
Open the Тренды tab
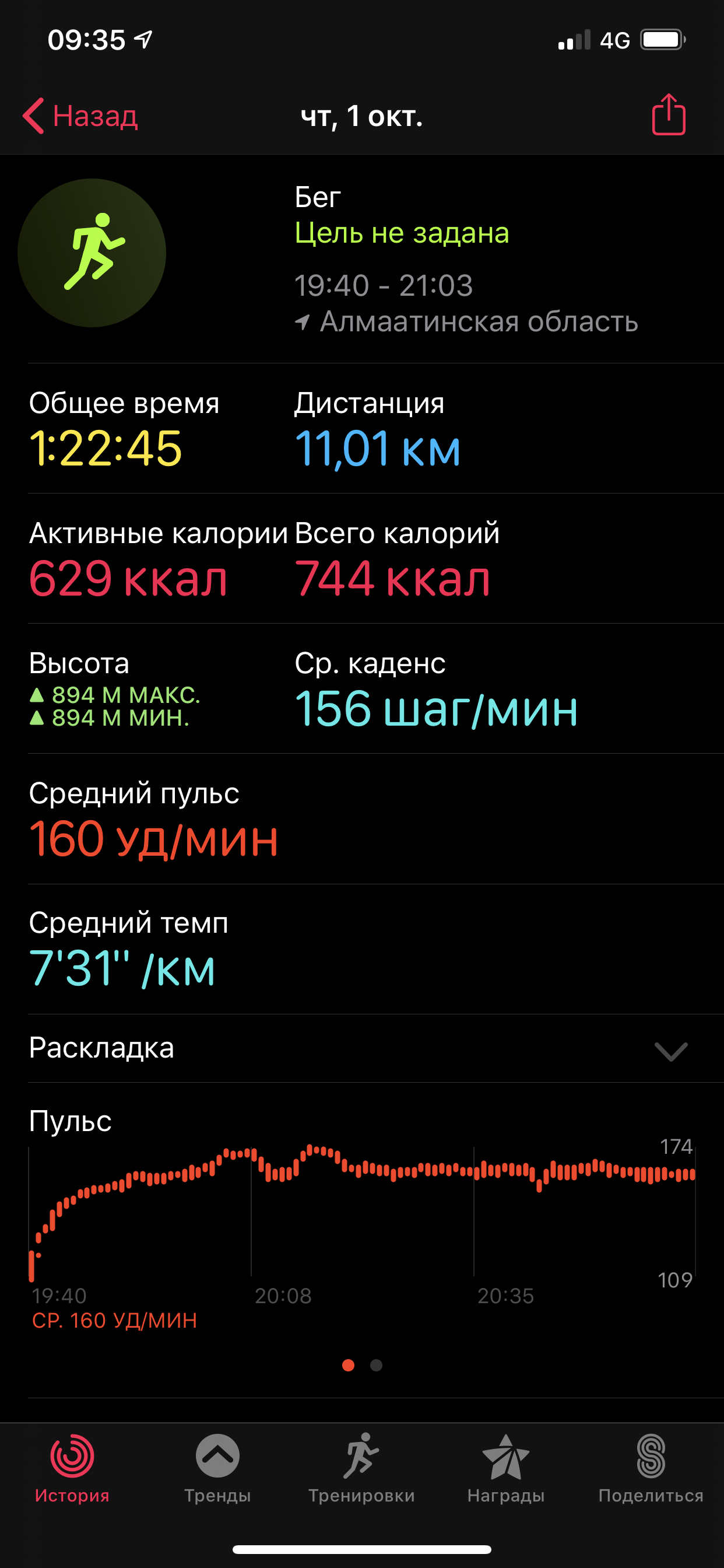[217, 1468]
